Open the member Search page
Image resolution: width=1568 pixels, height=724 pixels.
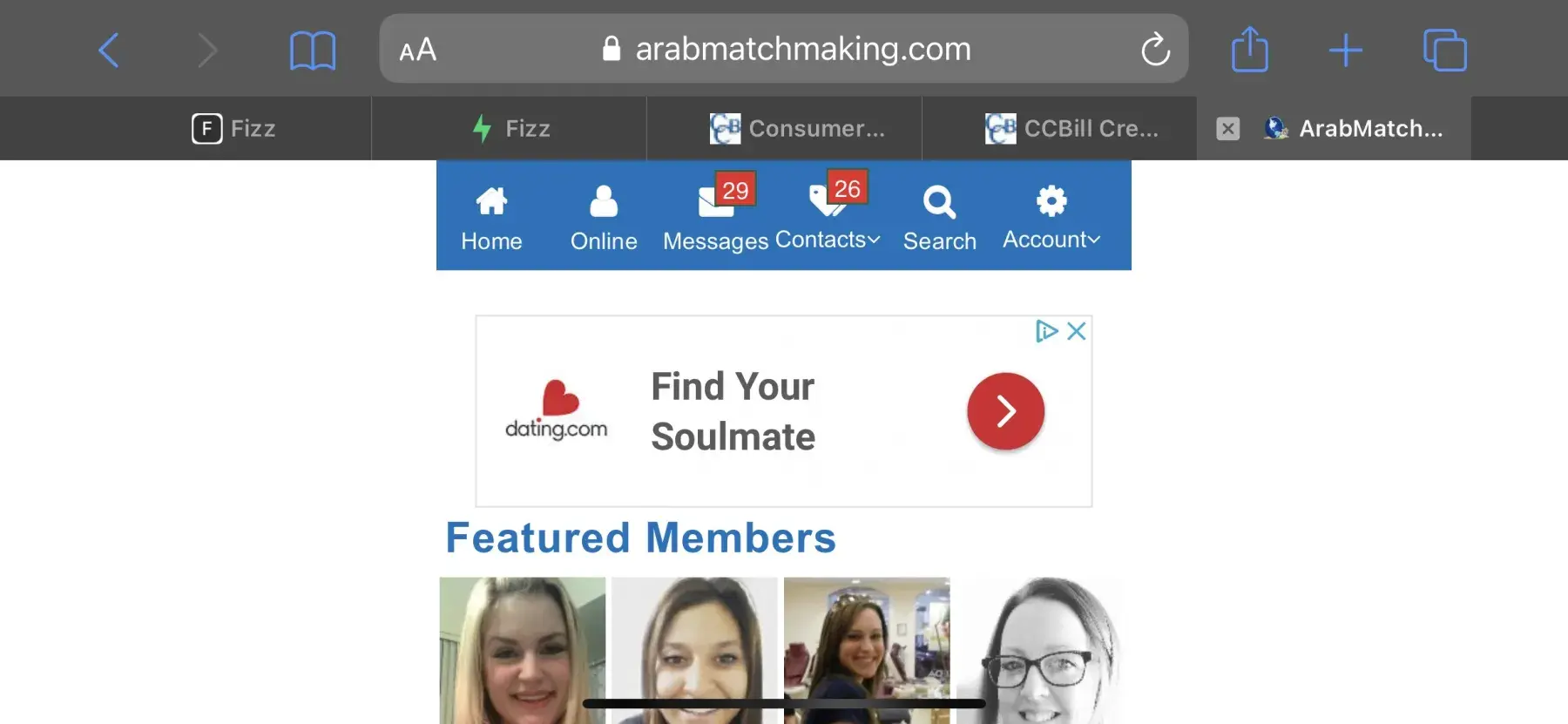click(939, 218)
